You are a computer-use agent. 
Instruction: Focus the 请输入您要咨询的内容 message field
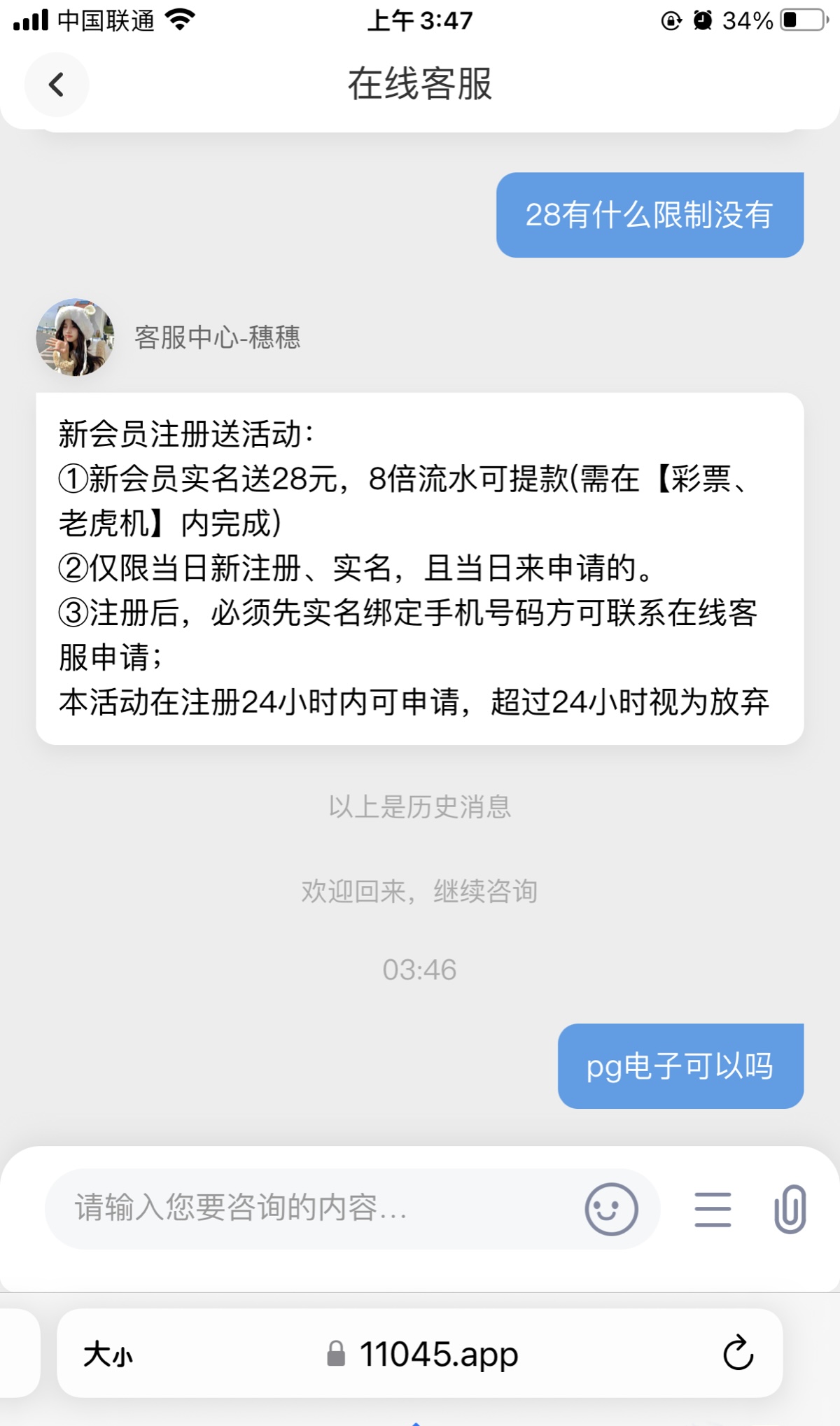[x=315, y=1208]
